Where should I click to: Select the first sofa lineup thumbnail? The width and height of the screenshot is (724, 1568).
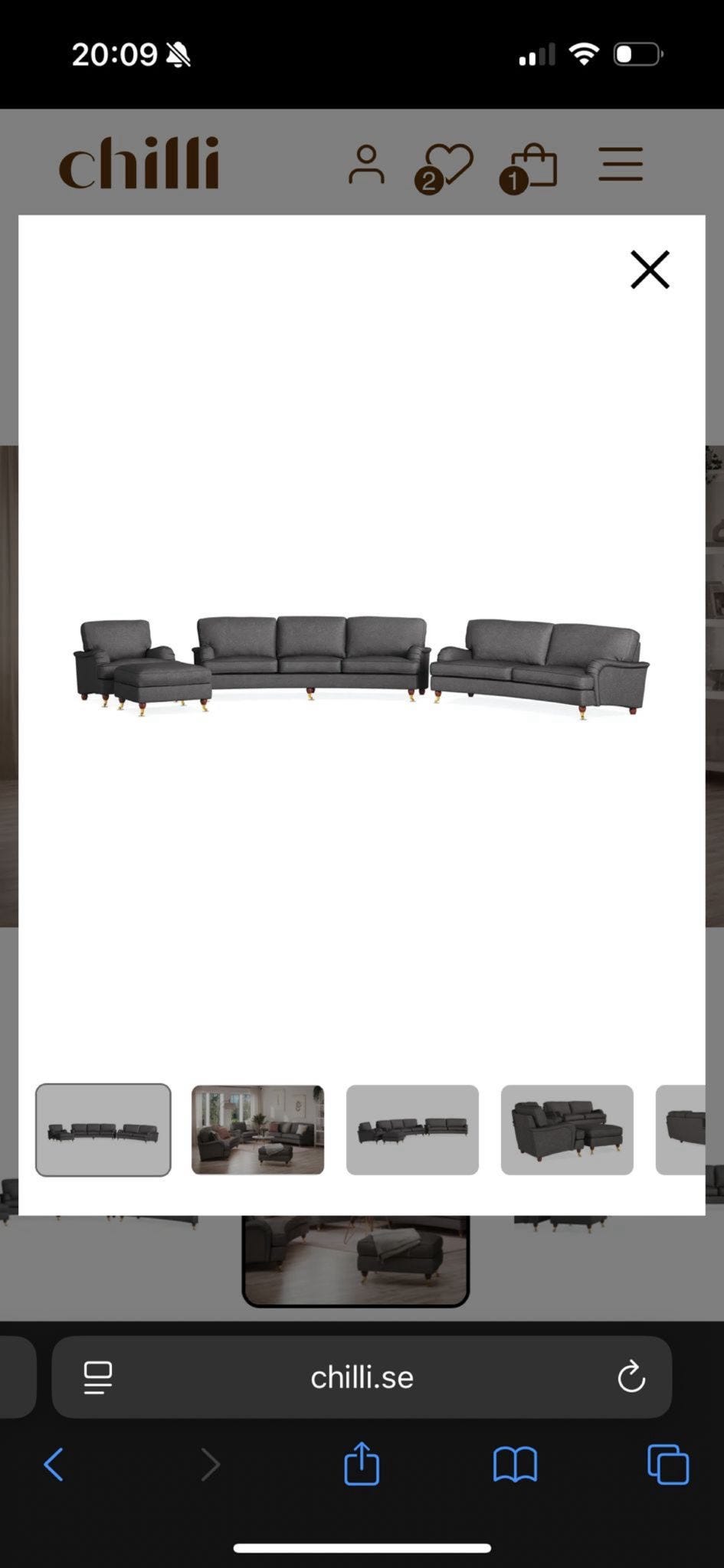click(x=103, y=1129)
